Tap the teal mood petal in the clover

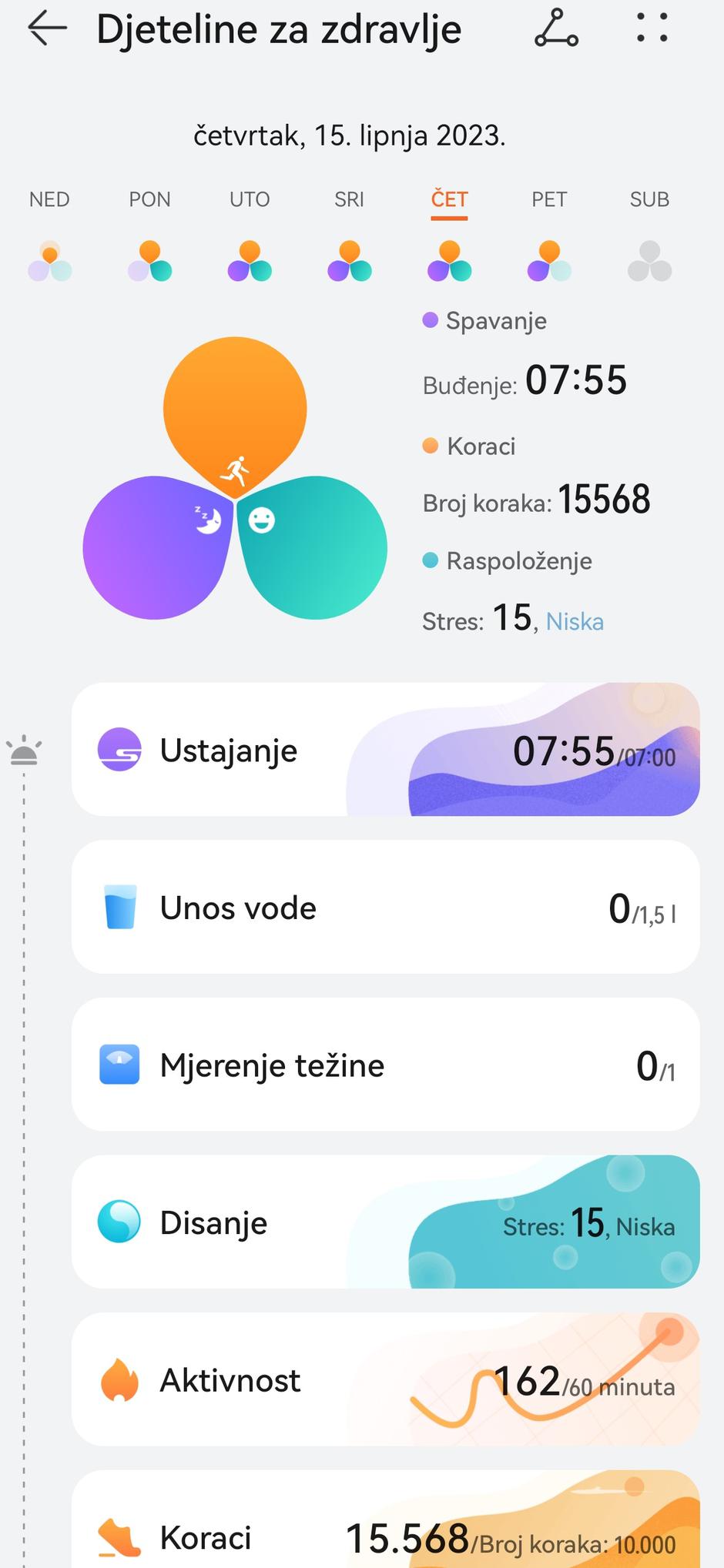tap(316, 550)
